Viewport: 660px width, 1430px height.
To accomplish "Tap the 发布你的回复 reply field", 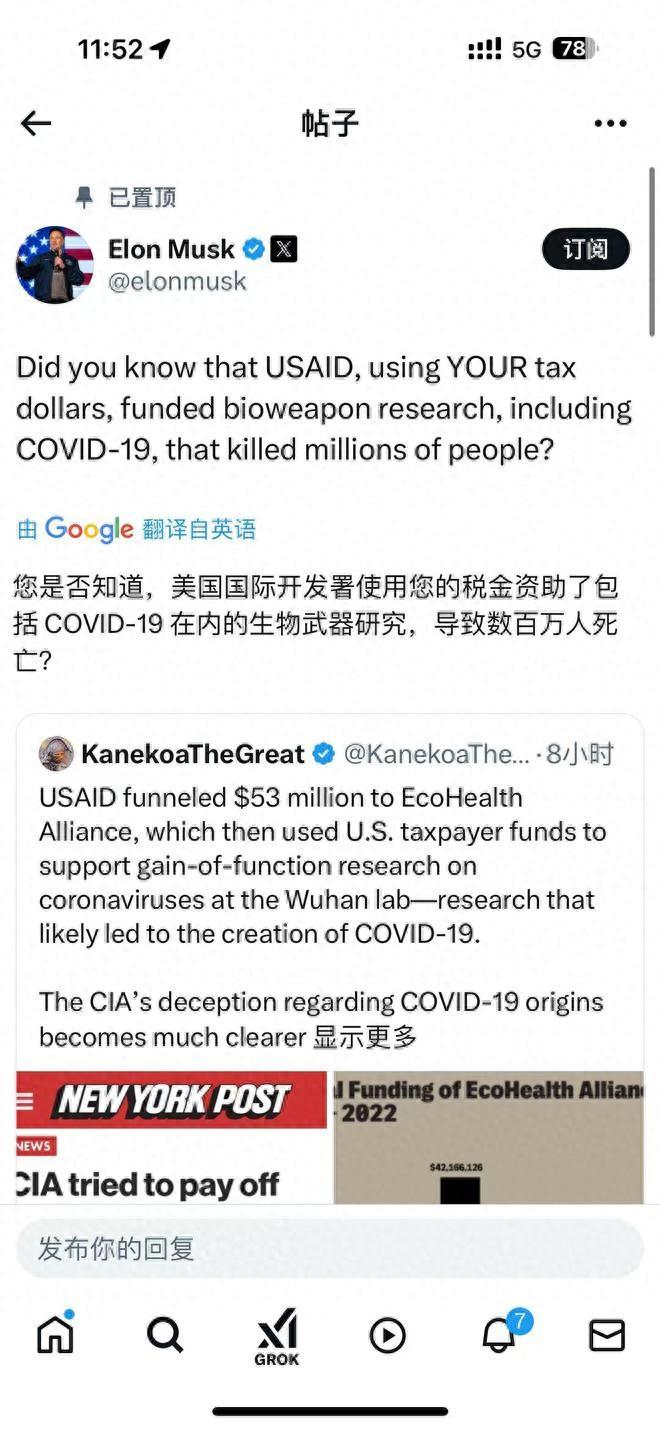I will click(330, 1248).
